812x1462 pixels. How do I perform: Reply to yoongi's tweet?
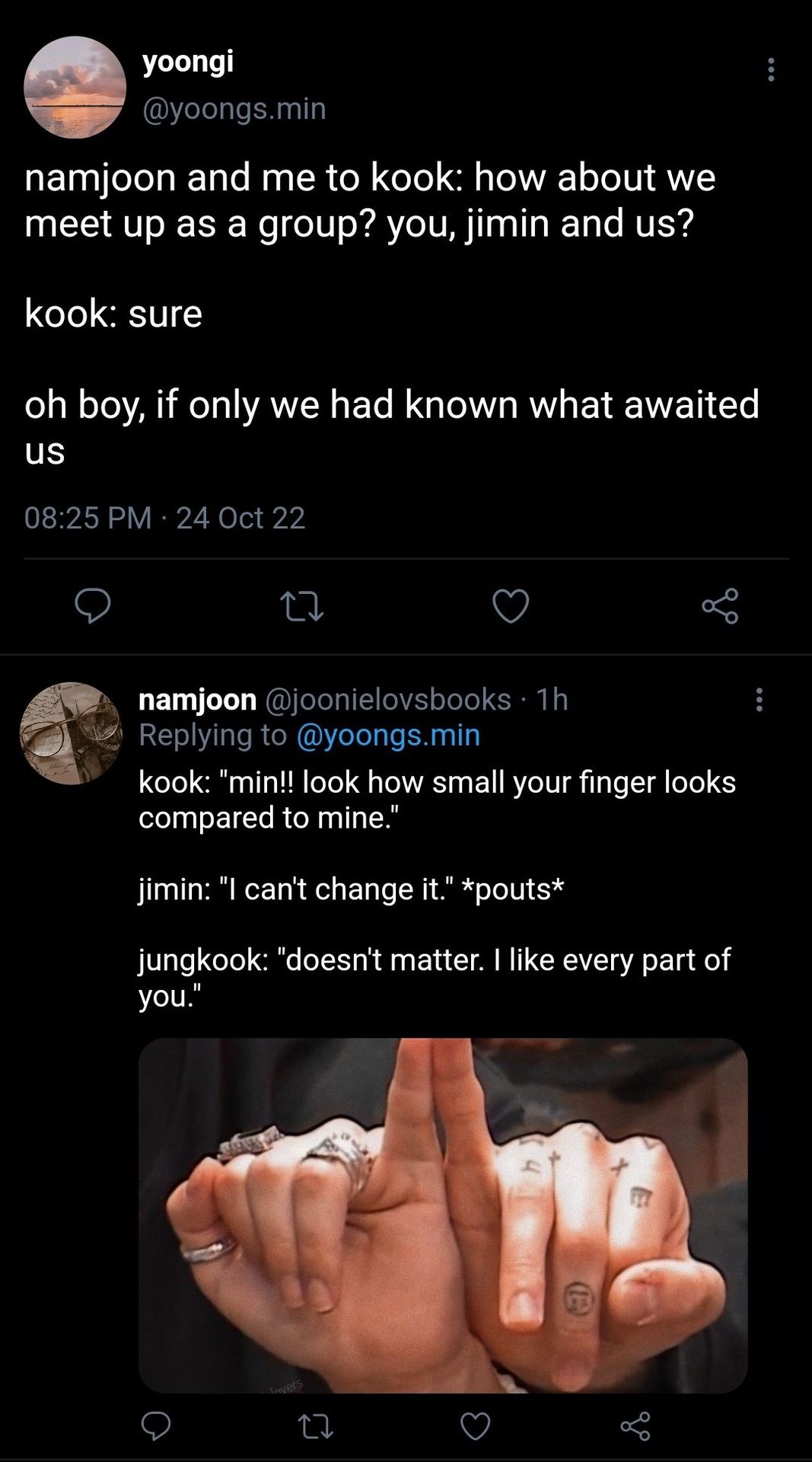point(93,606)
